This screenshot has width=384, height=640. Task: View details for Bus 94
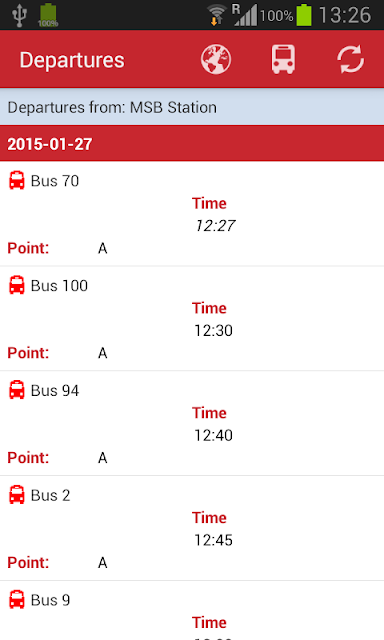tap(192, 424)
